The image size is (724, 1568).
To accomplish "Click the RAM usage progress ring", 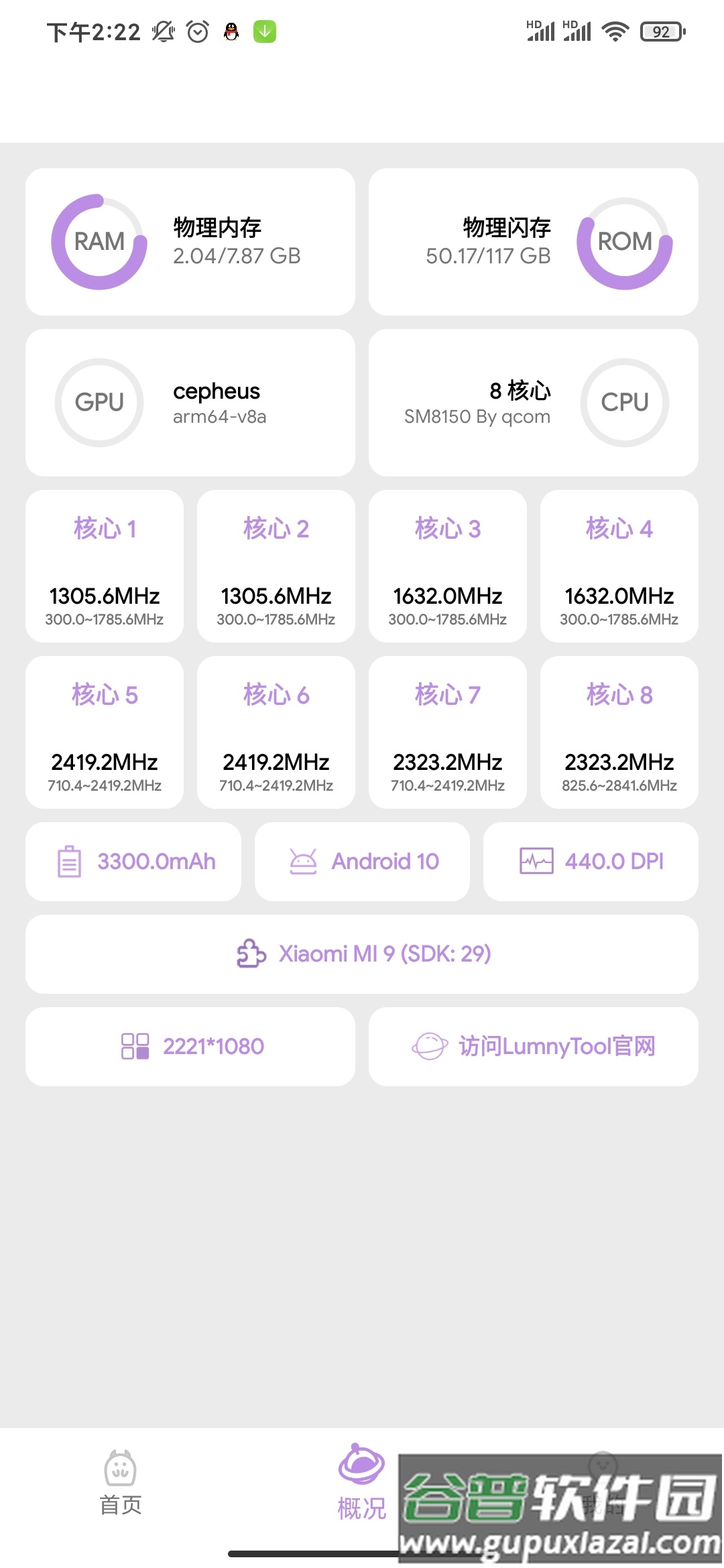I will (x=99, y=241).
